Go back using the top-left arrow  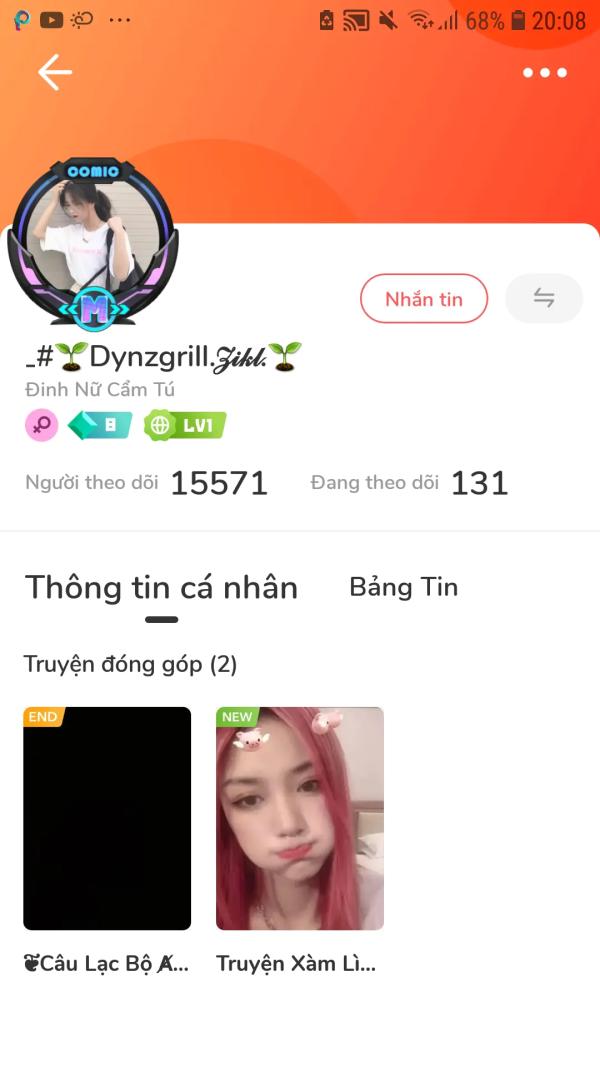[54, 72]
